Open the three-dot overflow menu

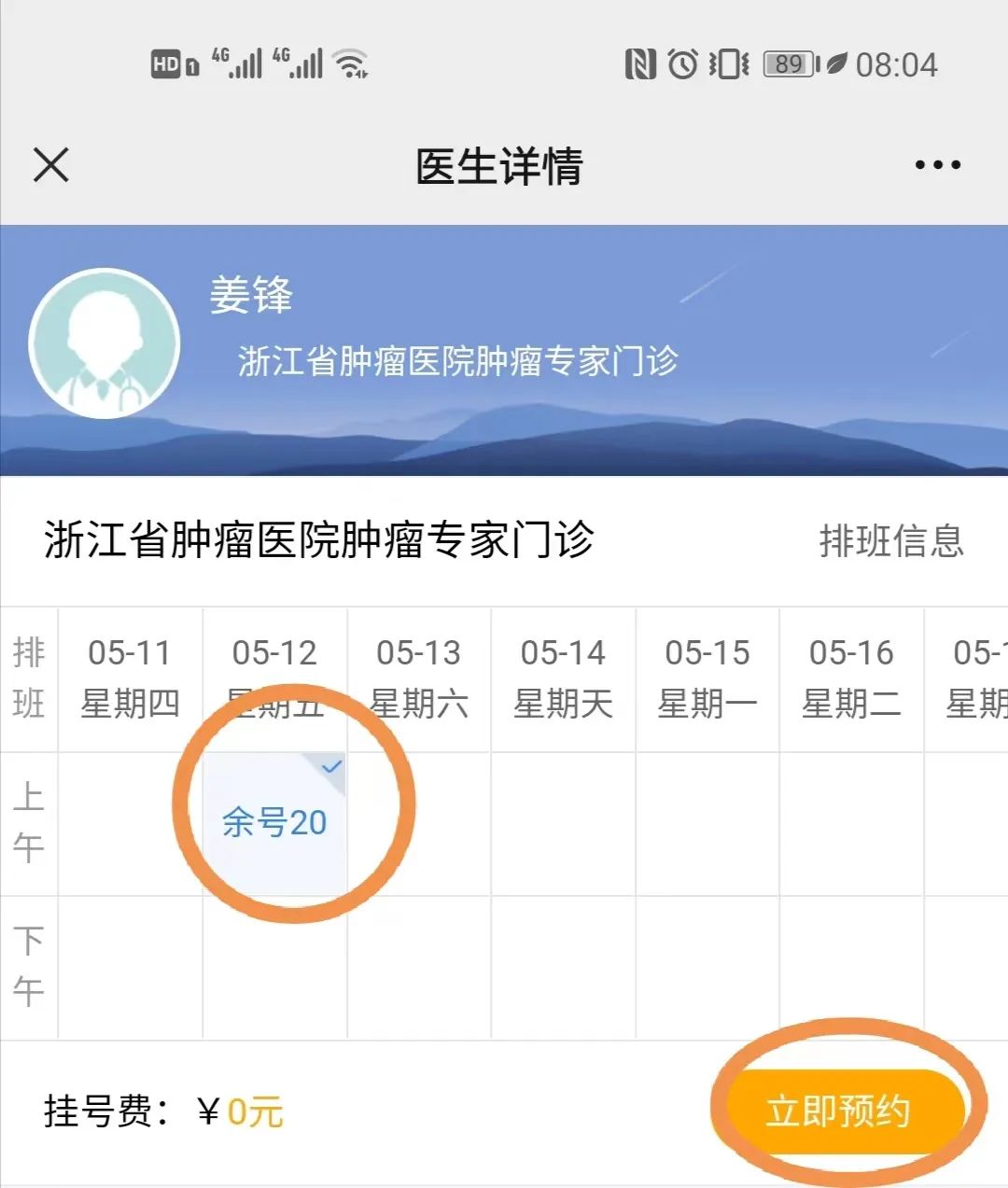pyautogui.click(x=937, y=166)
